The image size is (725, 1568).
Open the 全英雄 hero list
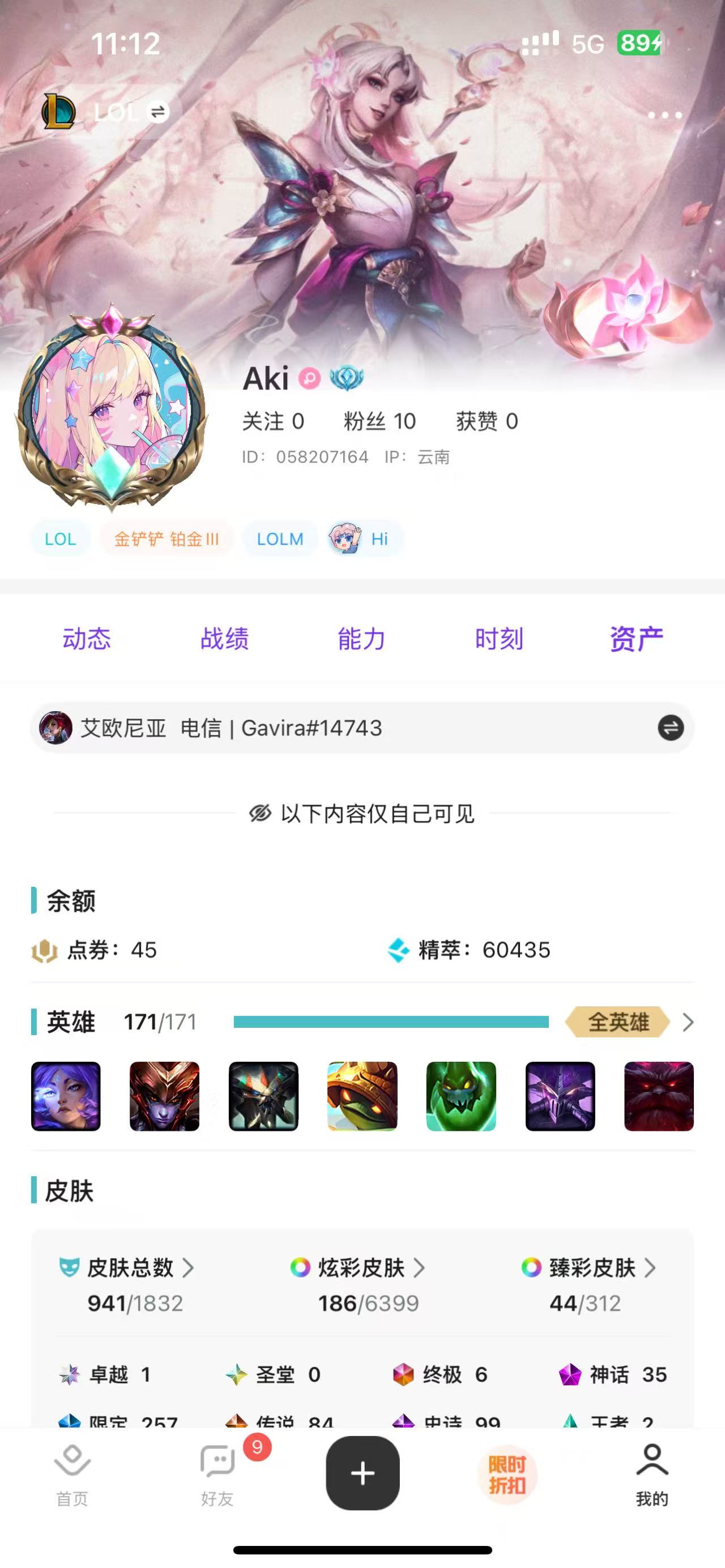[x=629, y=1022]
